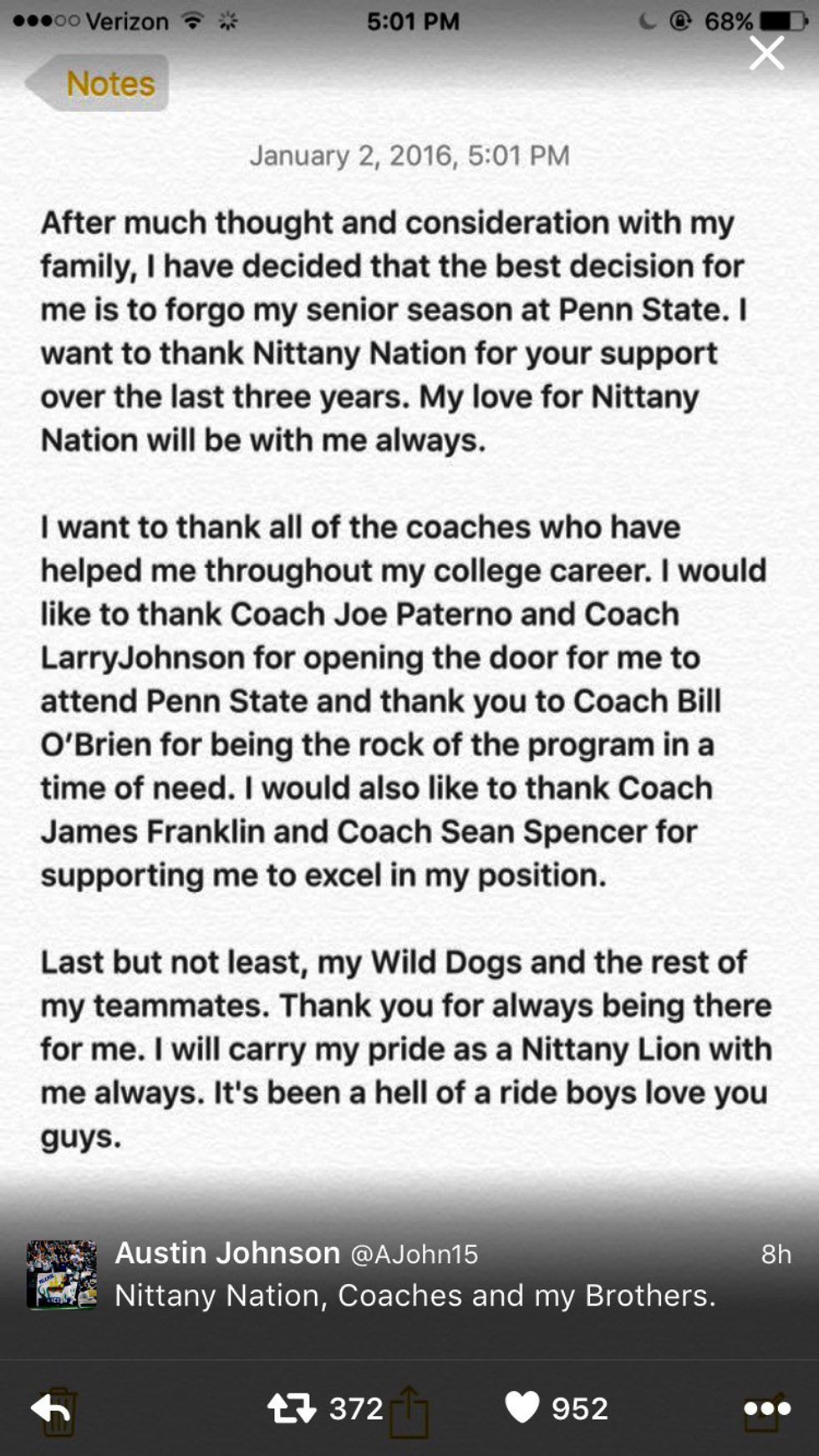Open the three-dot more options
Viewport: 819px width, 1456px height.
point(766,1408)
